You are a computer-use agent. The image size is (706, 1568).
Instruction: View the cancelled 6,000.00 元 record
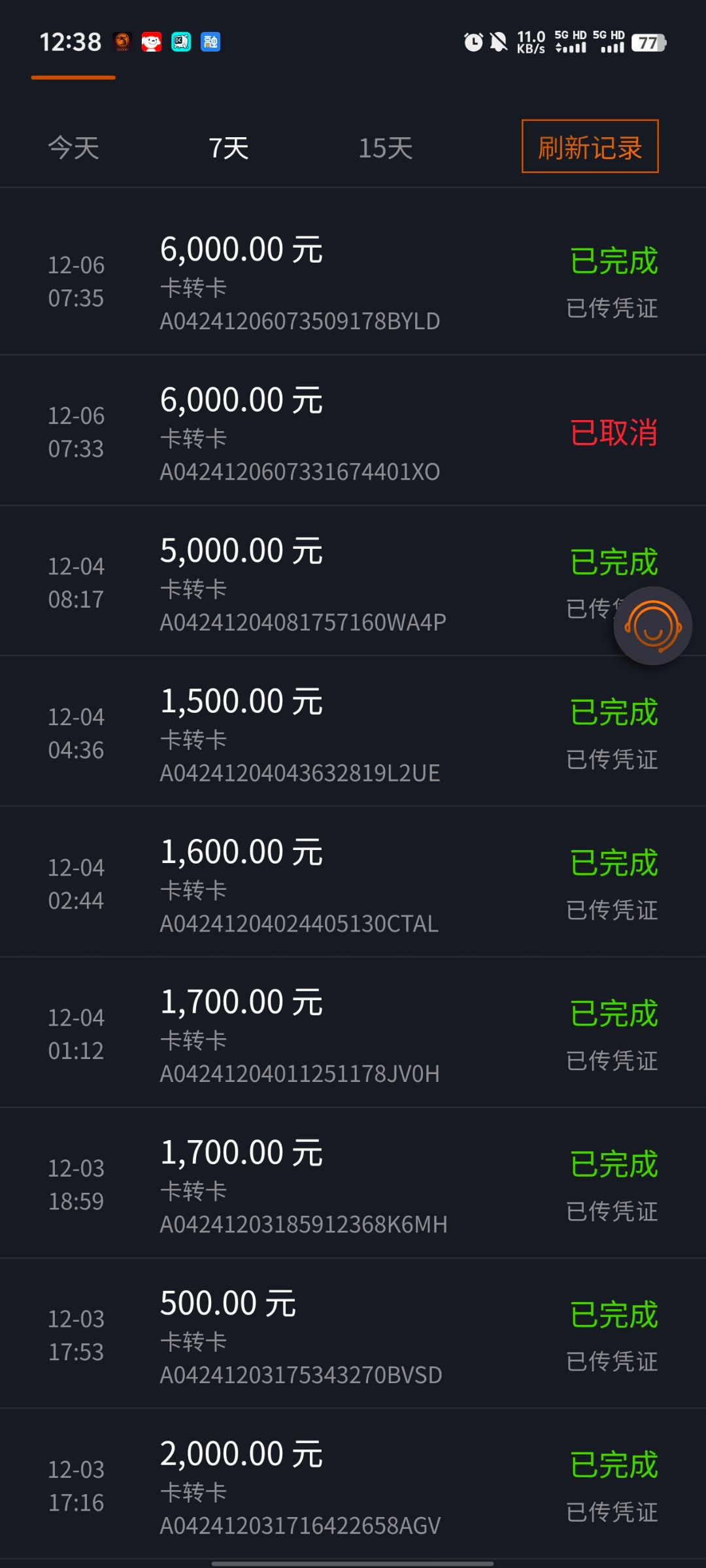pos(300,431)
